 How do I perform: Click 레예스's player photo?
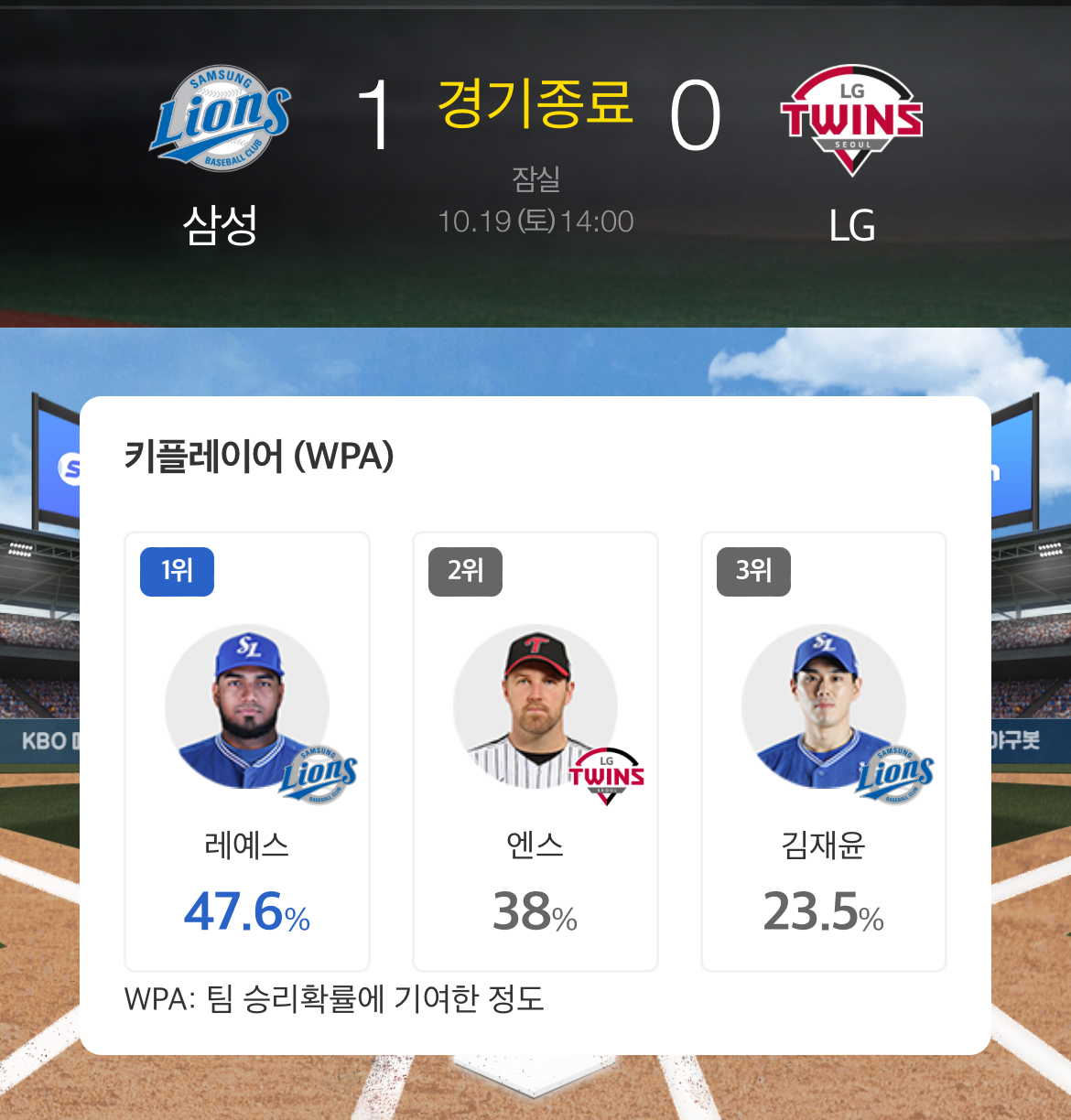pos(247,705)
